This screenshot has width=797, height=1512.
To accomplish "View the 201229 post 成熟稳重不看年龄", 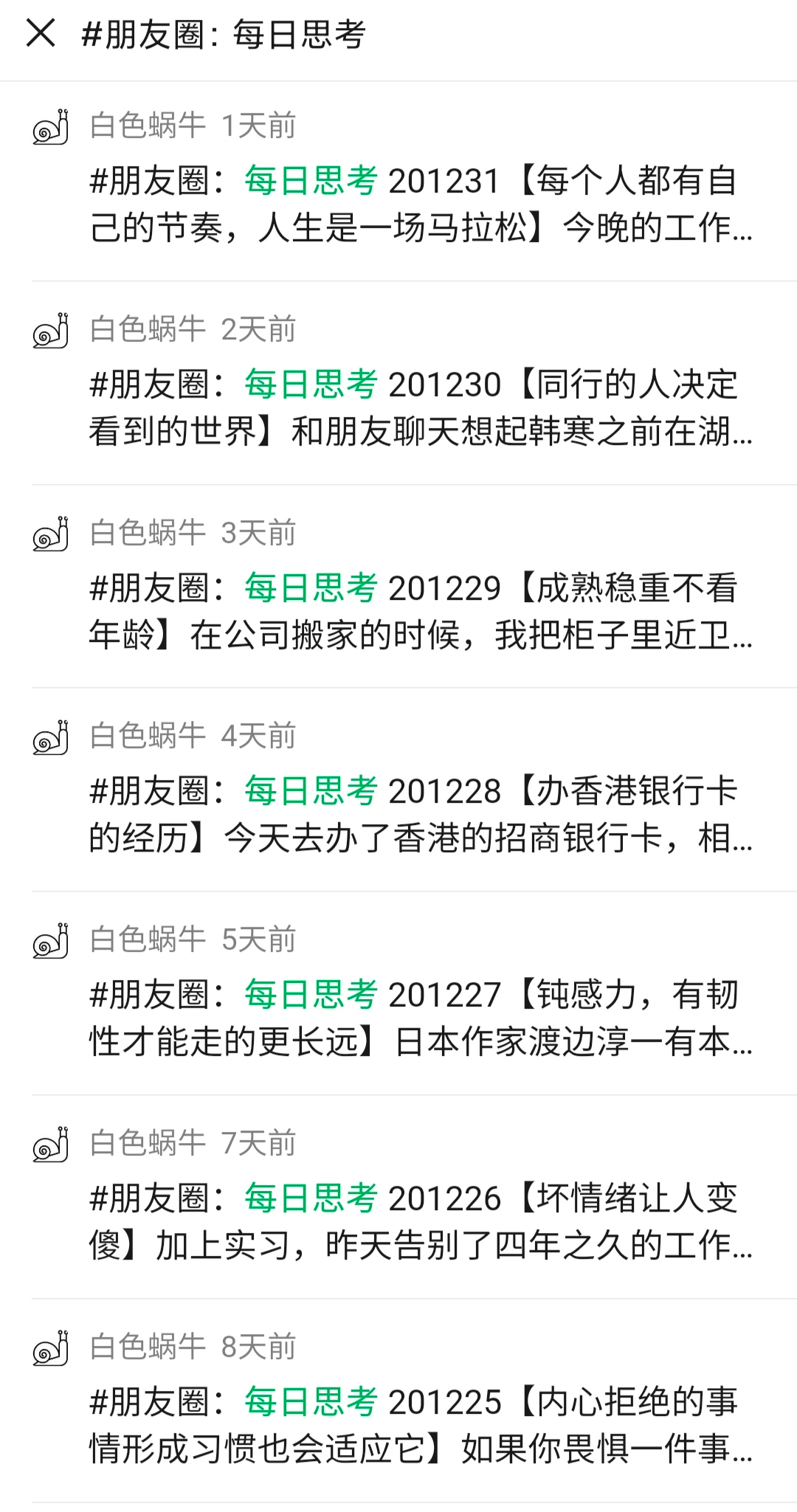I will [x=421, y=611].
